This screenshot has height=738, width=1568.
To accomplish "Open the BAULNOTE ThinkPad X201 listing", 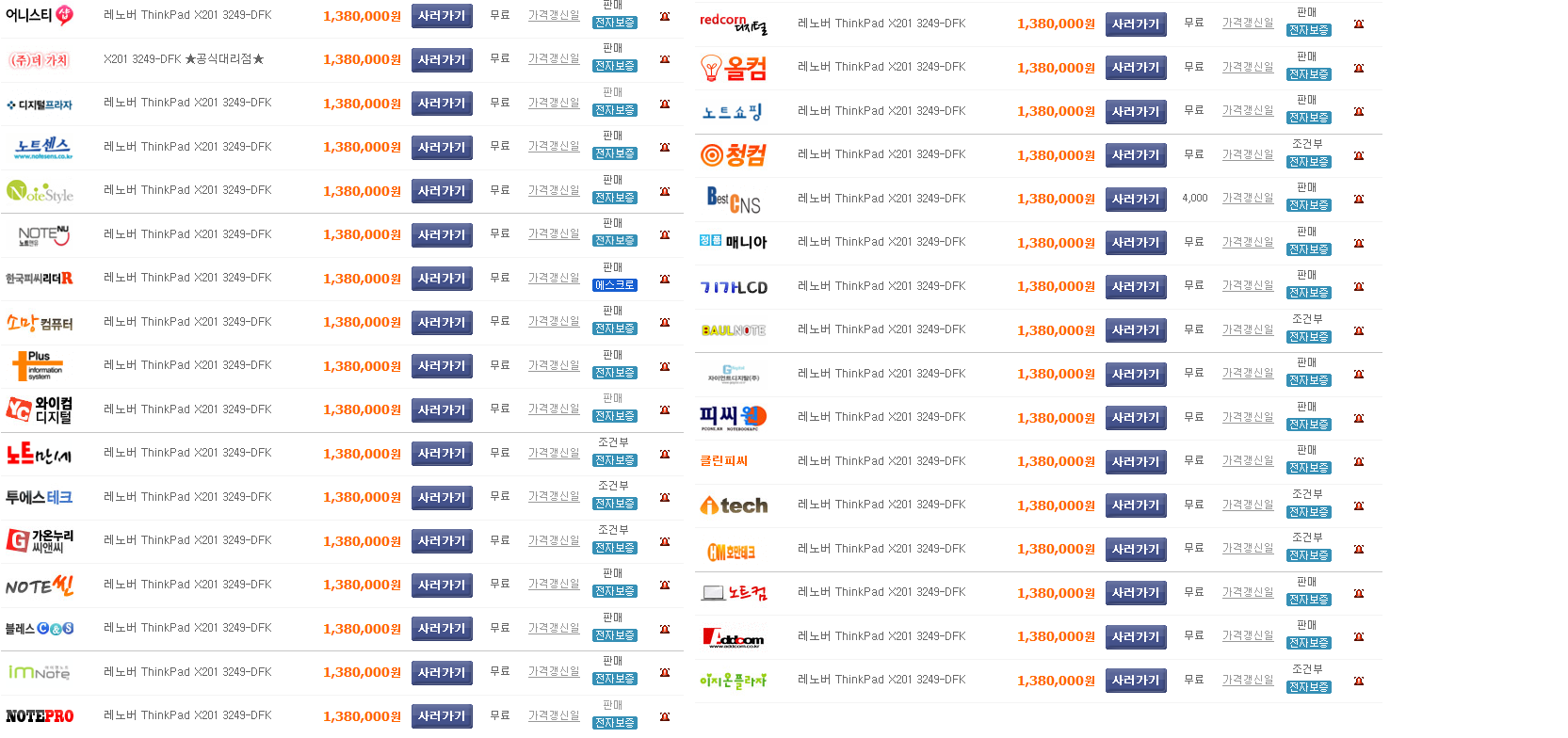I will pyautogui.click(x=881, y=329).
